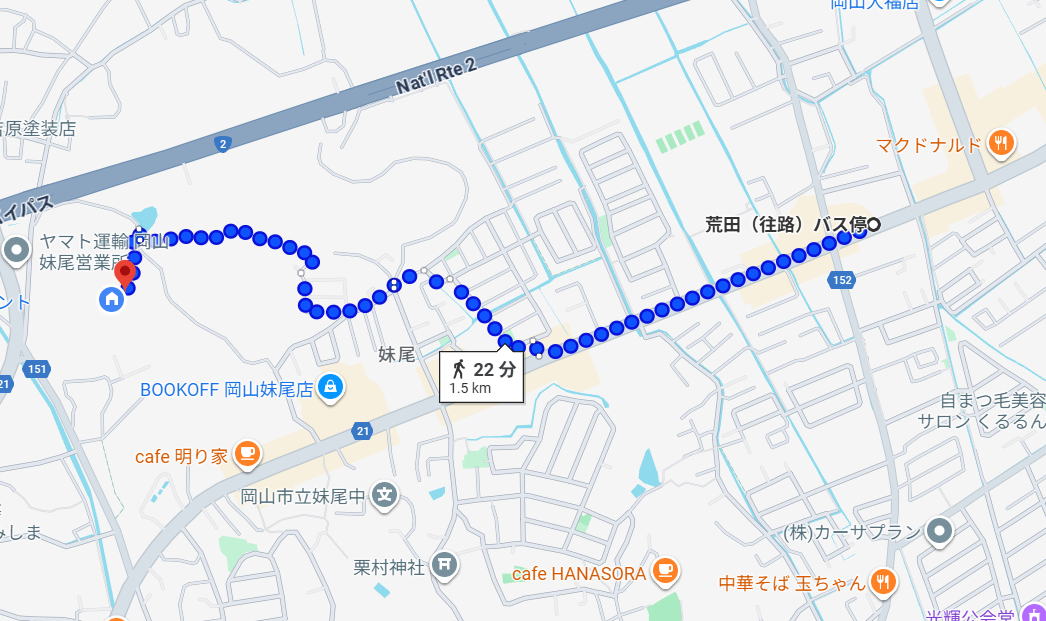
Task: Select the 荒田（往路）バス停 start point
Action: coord(873,225)
